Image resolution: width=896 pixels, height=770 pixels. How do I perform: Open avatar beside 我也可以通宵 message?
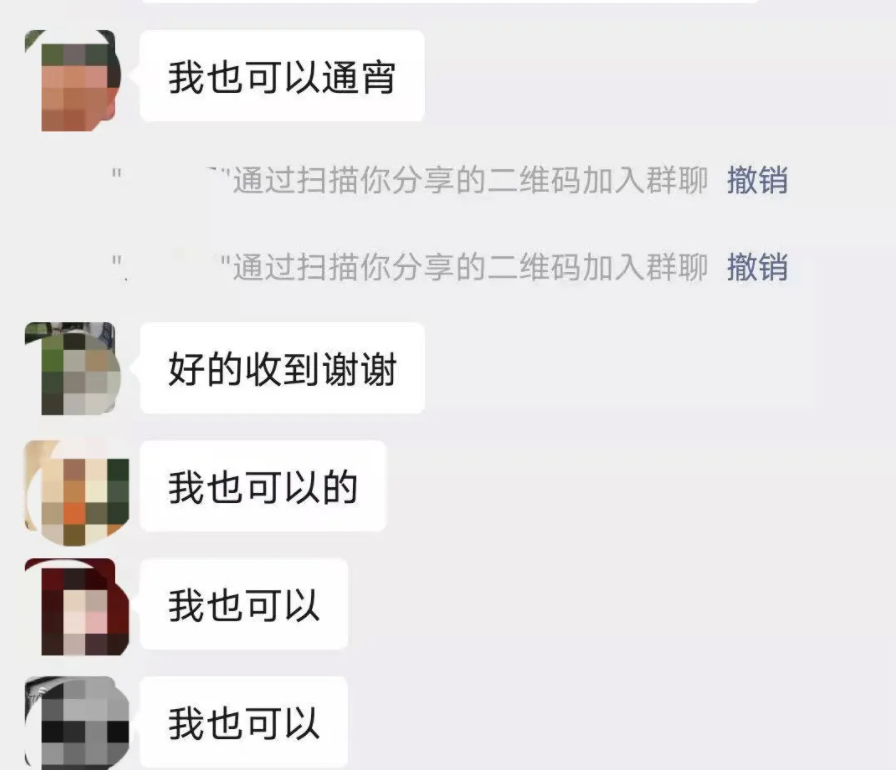73,81
